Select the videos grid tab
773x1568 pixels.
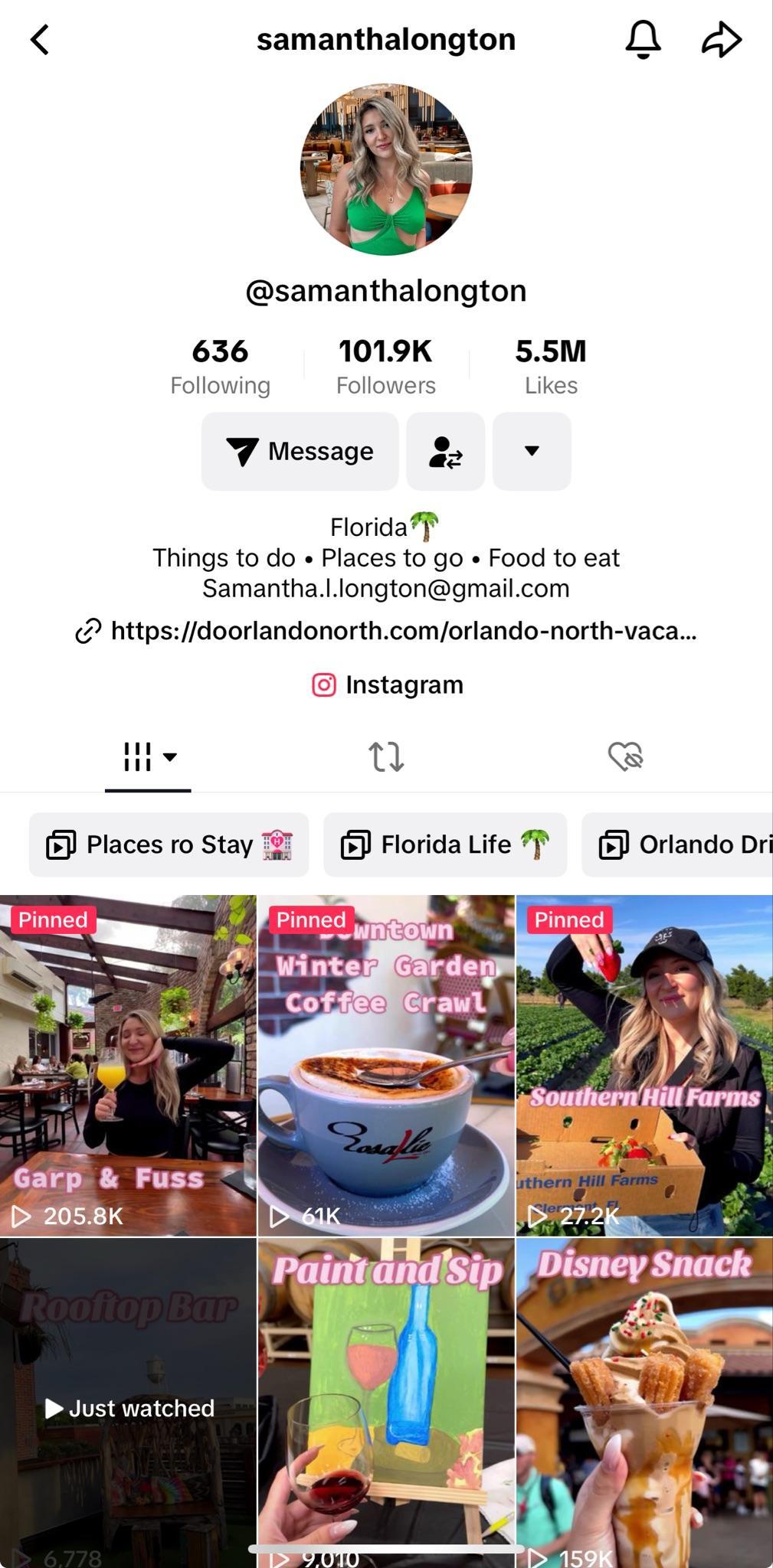pyautogui.click(x=148, y=756)
